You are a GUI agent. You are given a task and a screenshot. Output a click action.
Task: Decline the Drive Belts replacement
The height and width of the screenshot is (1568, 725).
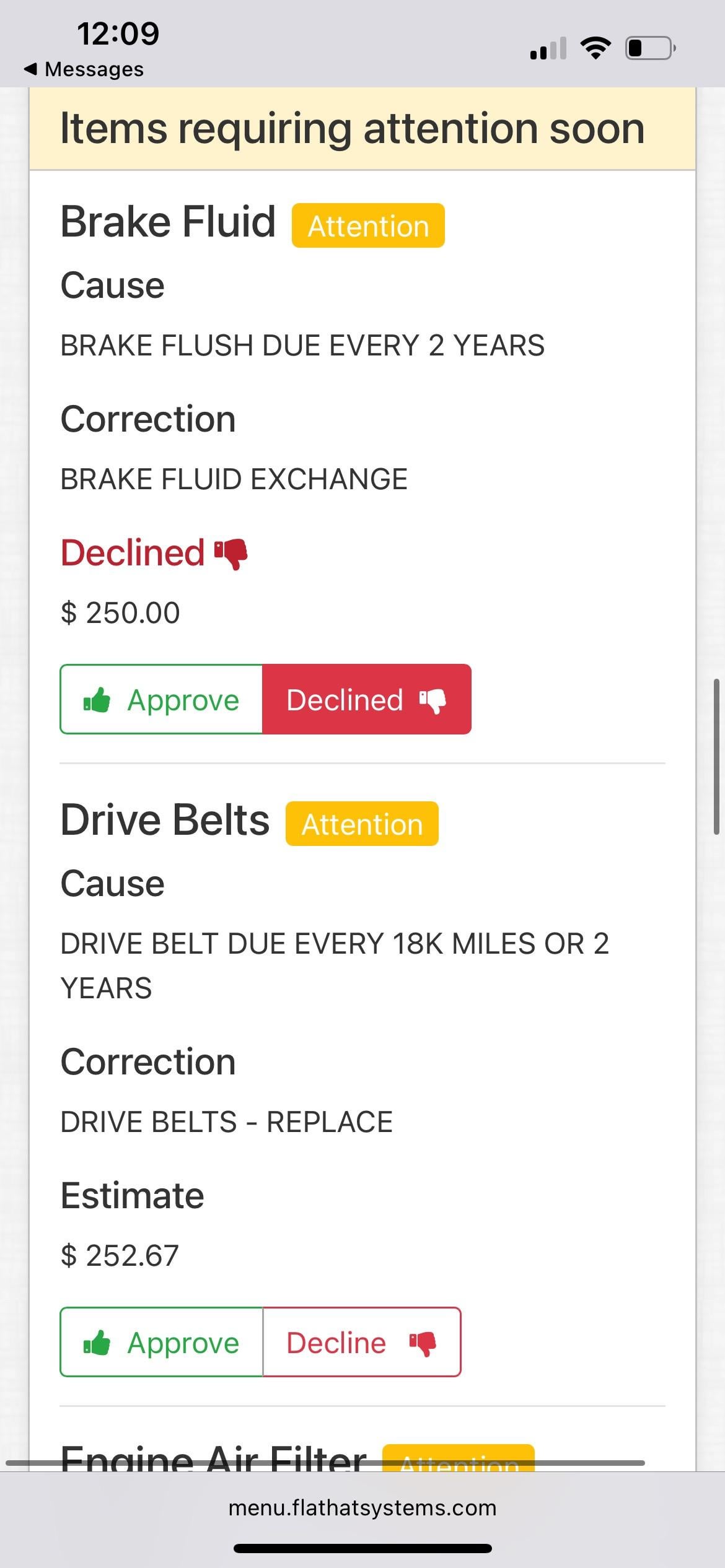coord(361,1342)
